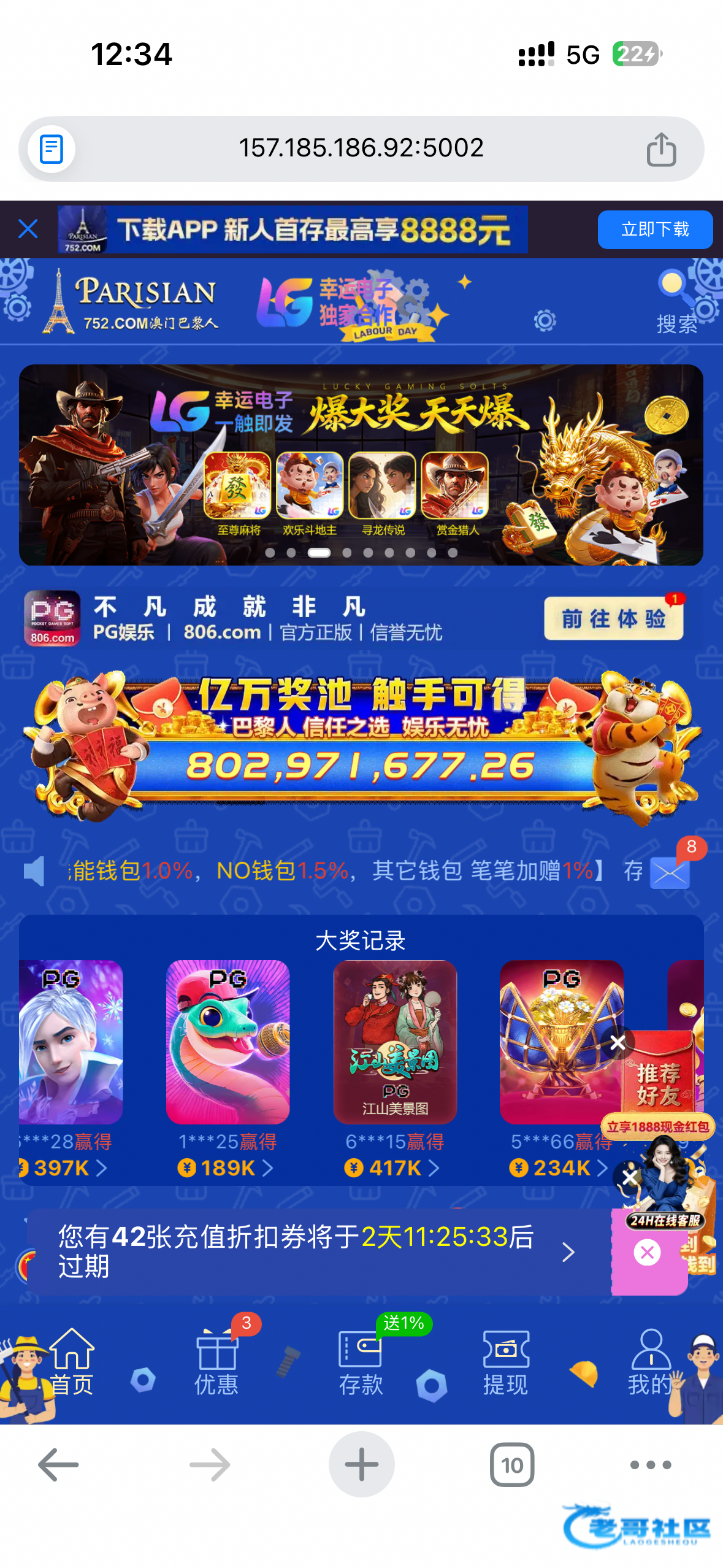
Task: Tap the 立即下载 download button
Action: 654,229
